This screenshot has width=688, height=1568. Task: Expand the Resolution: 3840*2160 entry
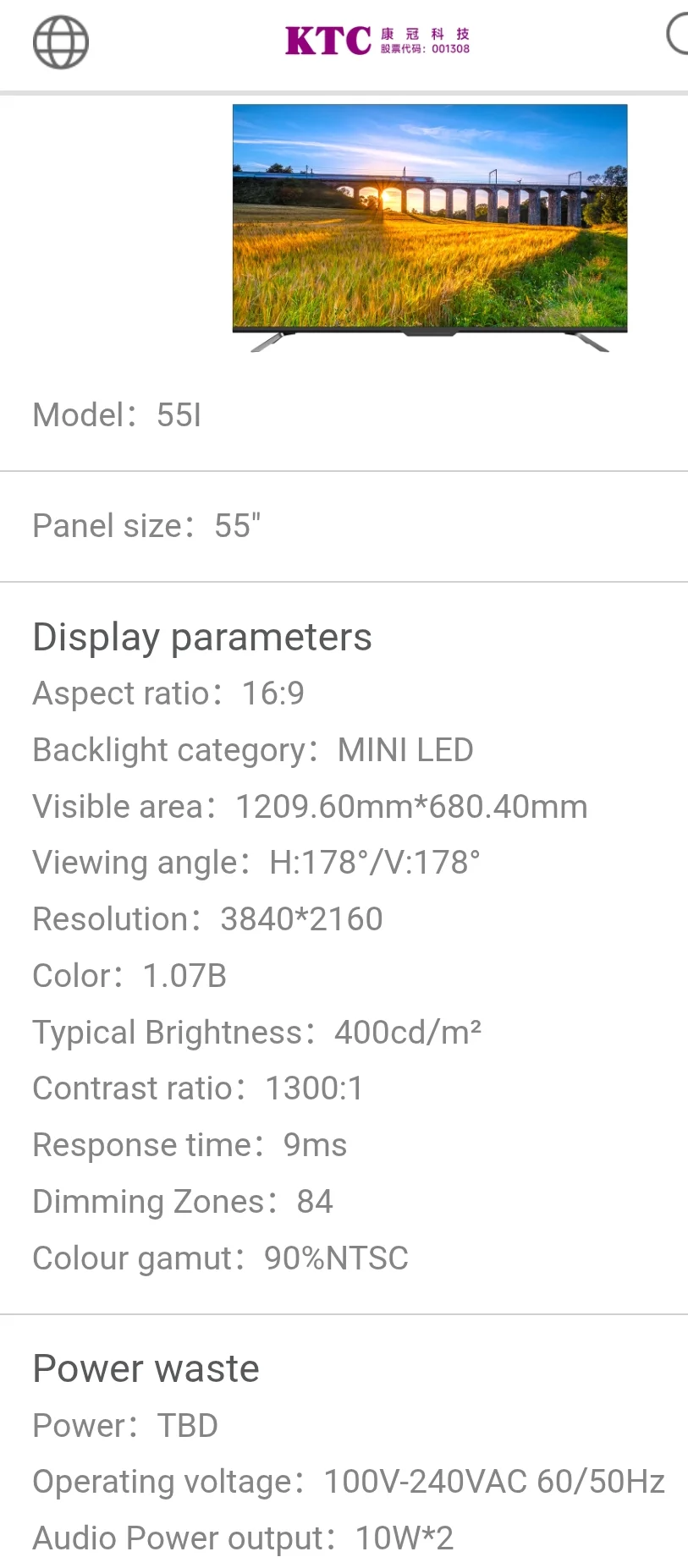[206, 918]
